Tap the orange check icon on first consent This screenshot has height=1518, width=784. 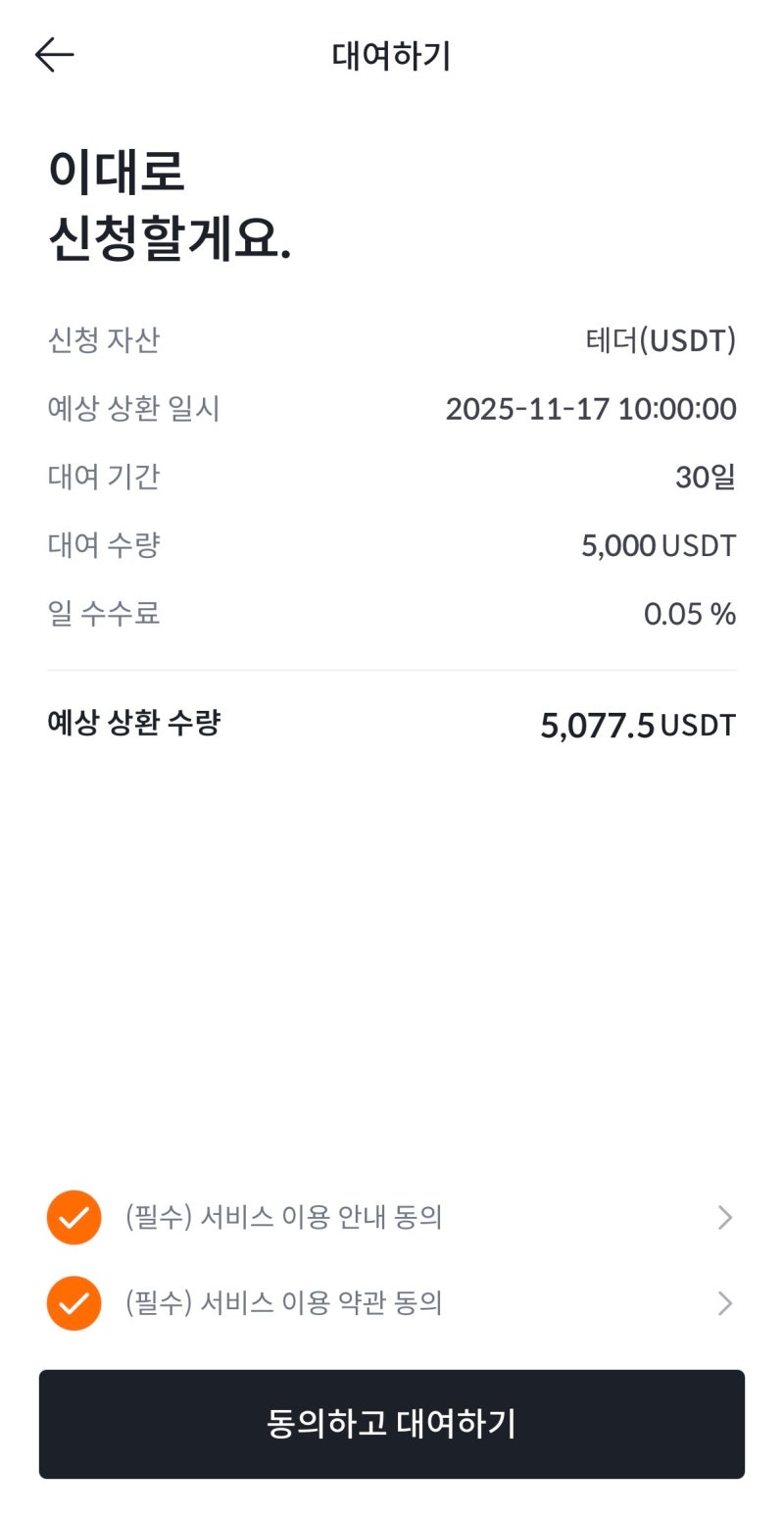pyautogui.click(x=73, y=1217)
